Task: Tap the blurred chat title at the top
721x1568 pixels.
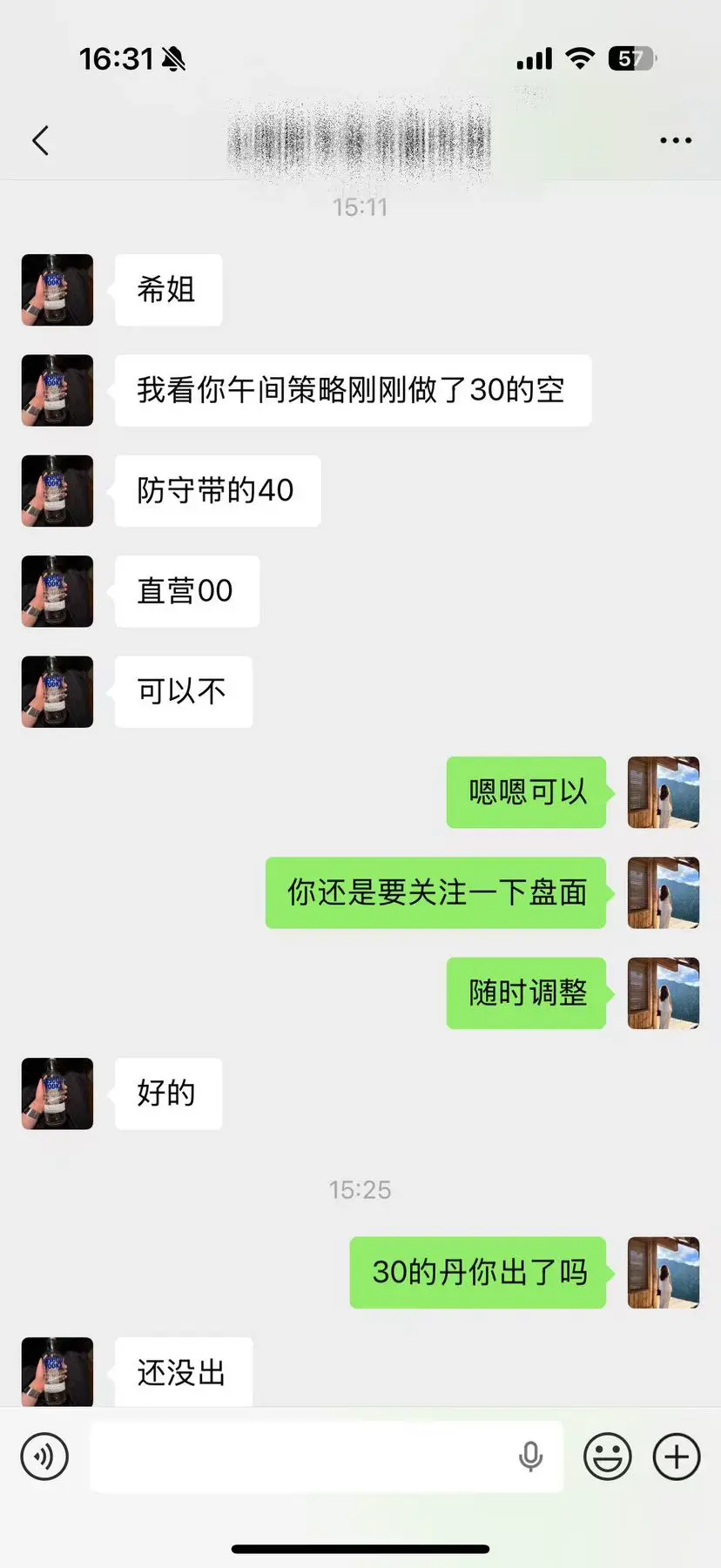Action: [x=360, y=139]
